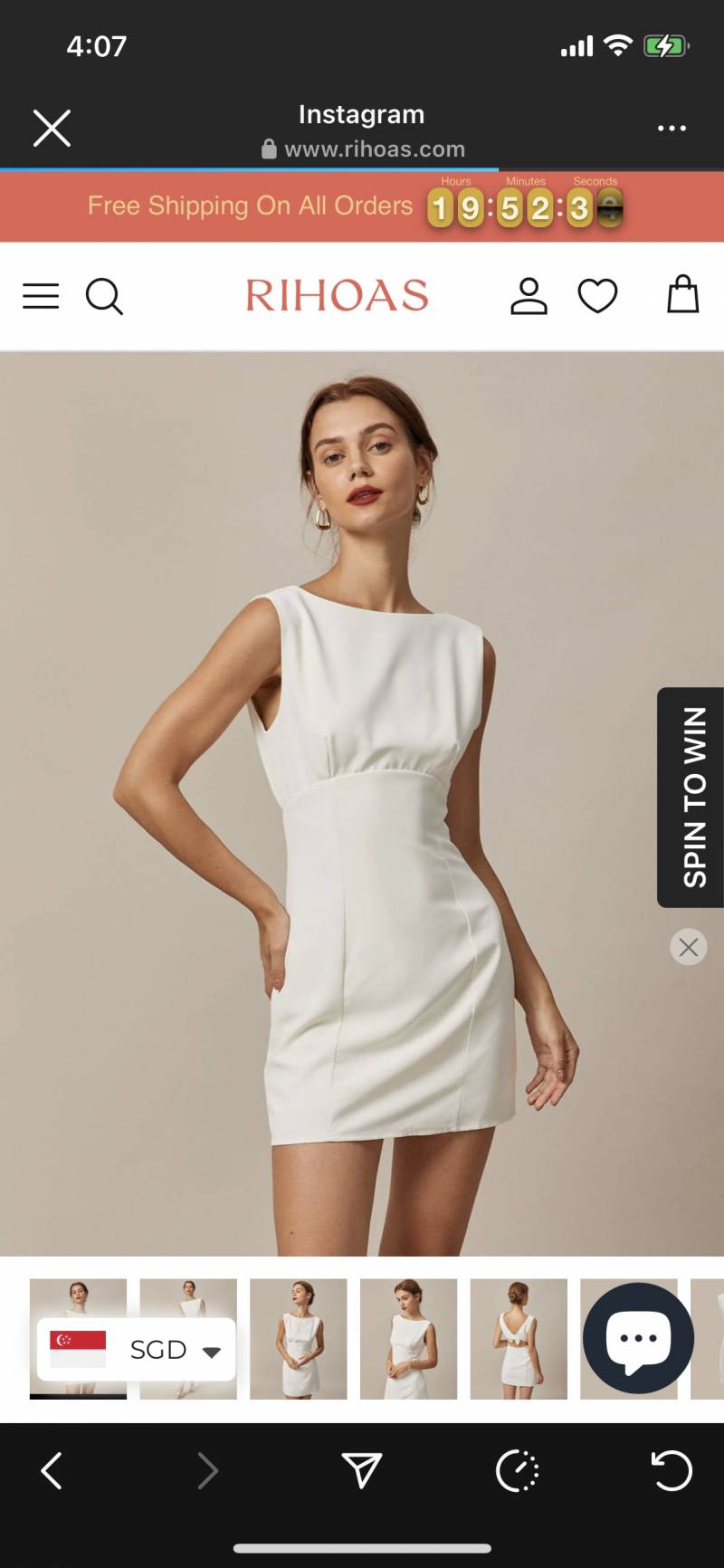Dismiss the Spin To Win tab

pos(689,947)
